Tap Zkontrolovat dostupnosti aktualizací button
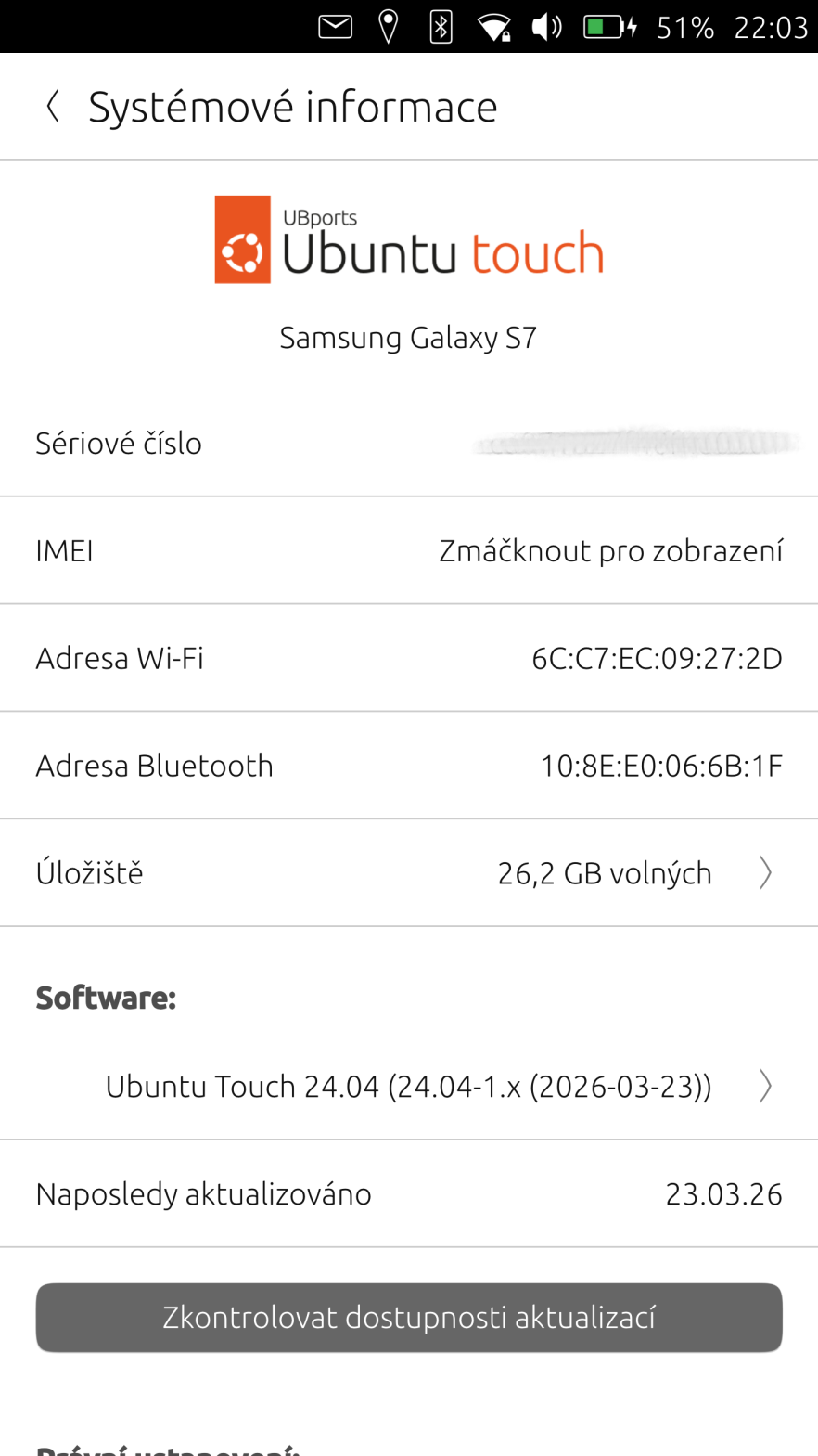Image resolution: width=818 pixels, height=1456 pixels. [408, 1318]
